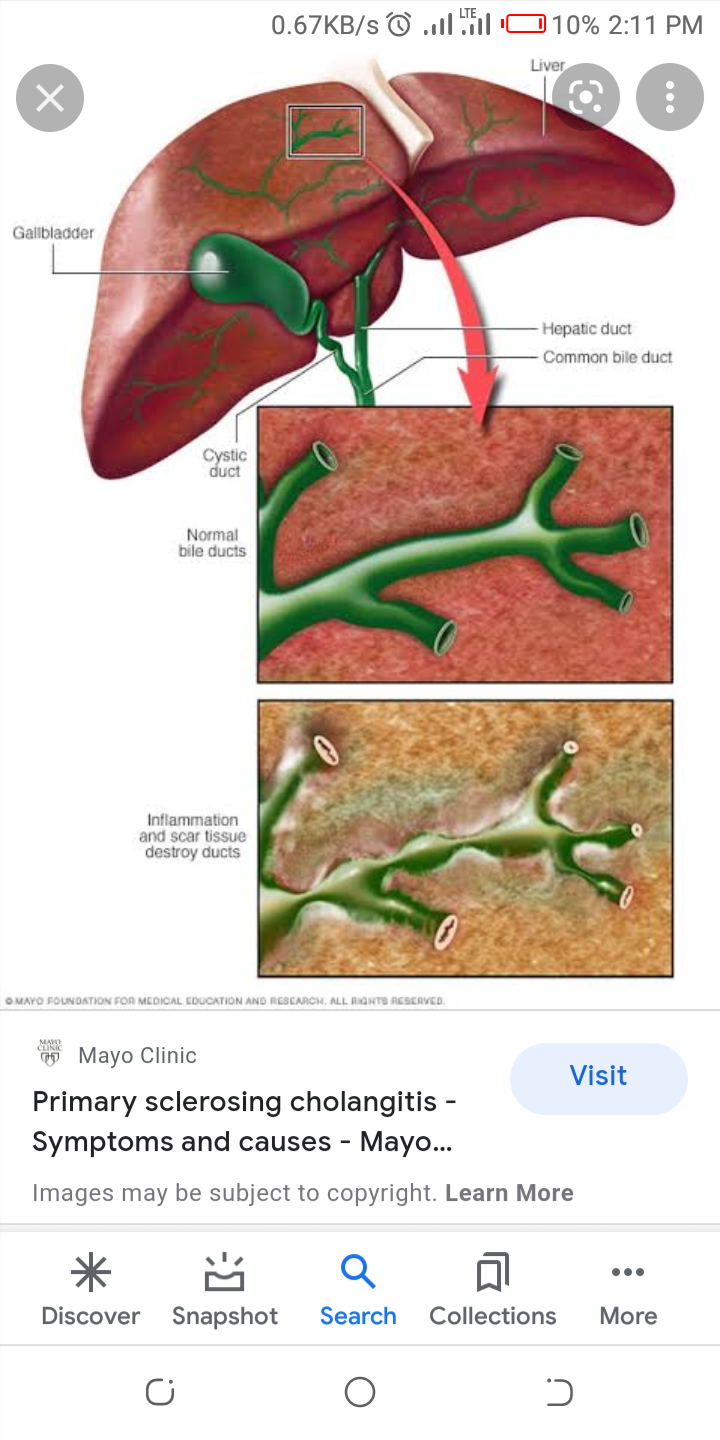Open Google Lens visual search icon

(x=586, y=97)
